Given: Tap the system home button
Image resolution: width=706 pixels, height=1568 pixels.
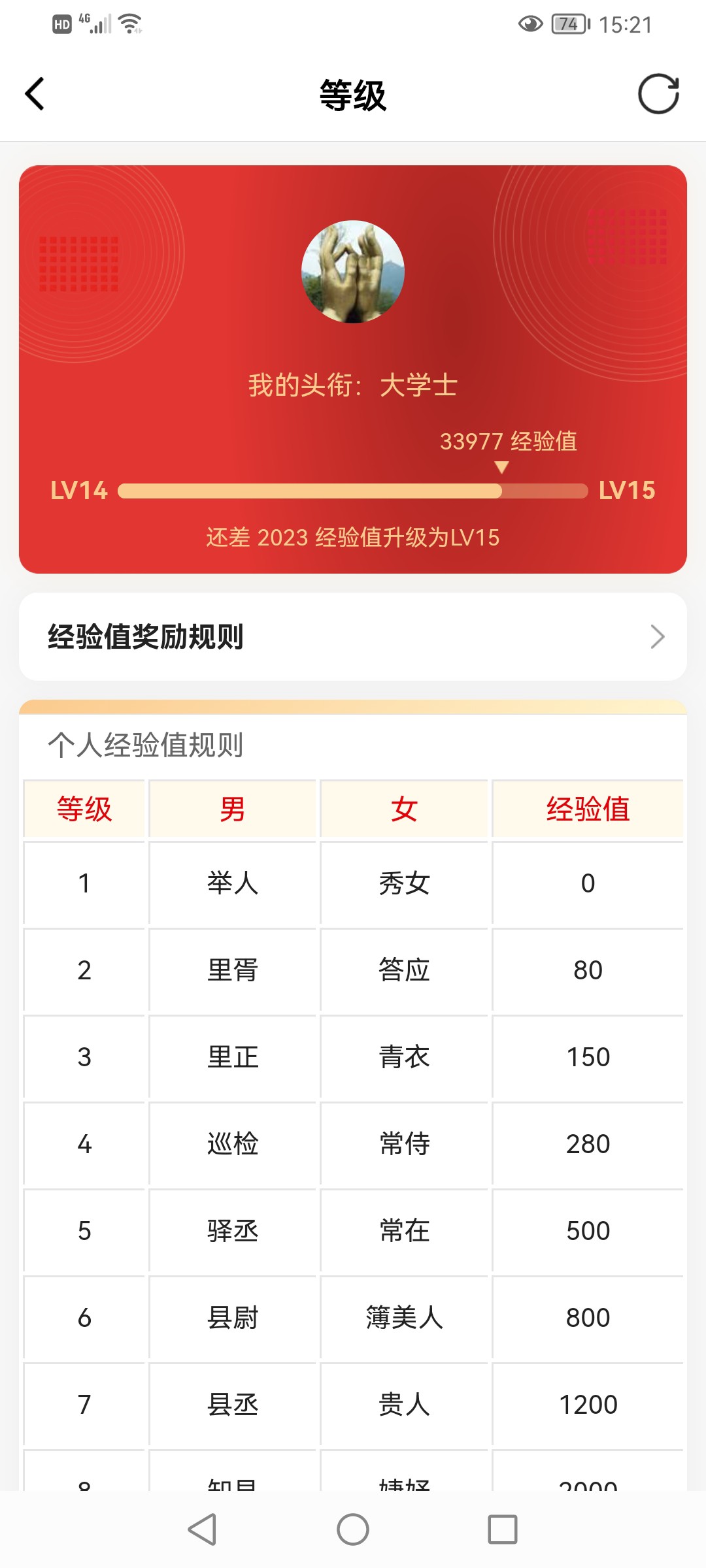Looking at the screenshot, I should (x=353, y=1529).
